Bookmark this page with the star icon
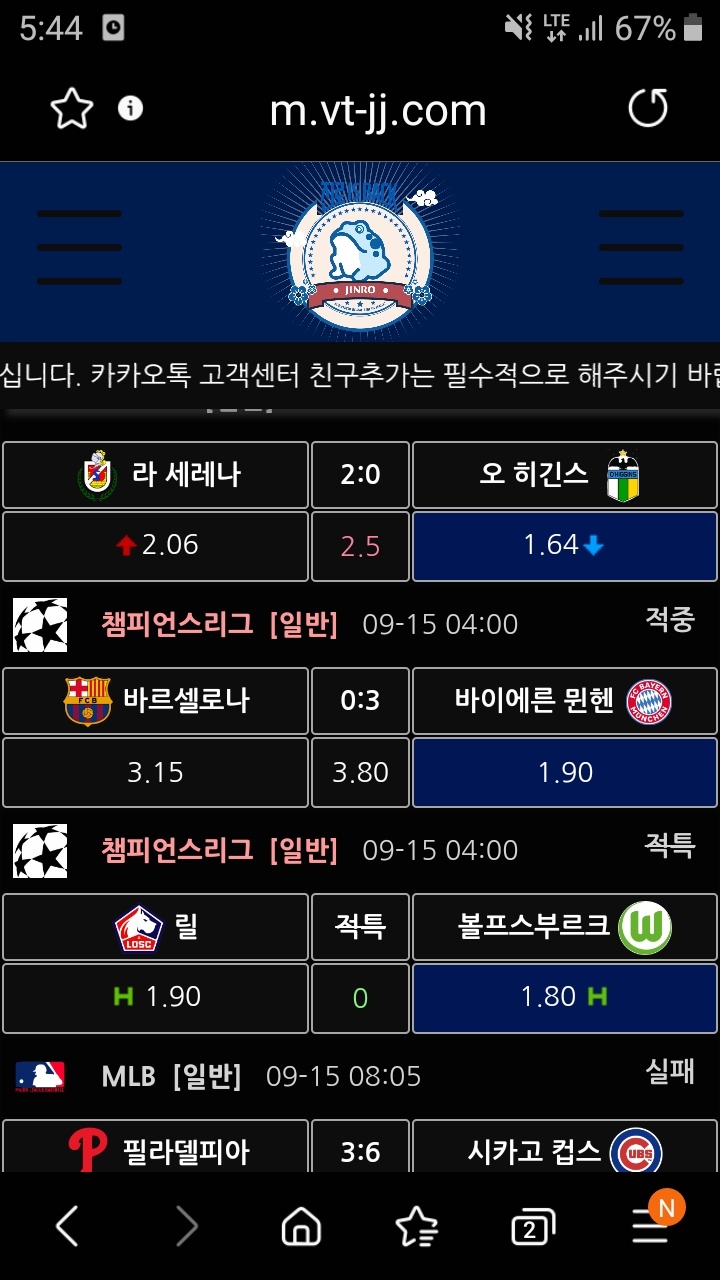Screen dimensions: 720x1280 click(72, 109)
